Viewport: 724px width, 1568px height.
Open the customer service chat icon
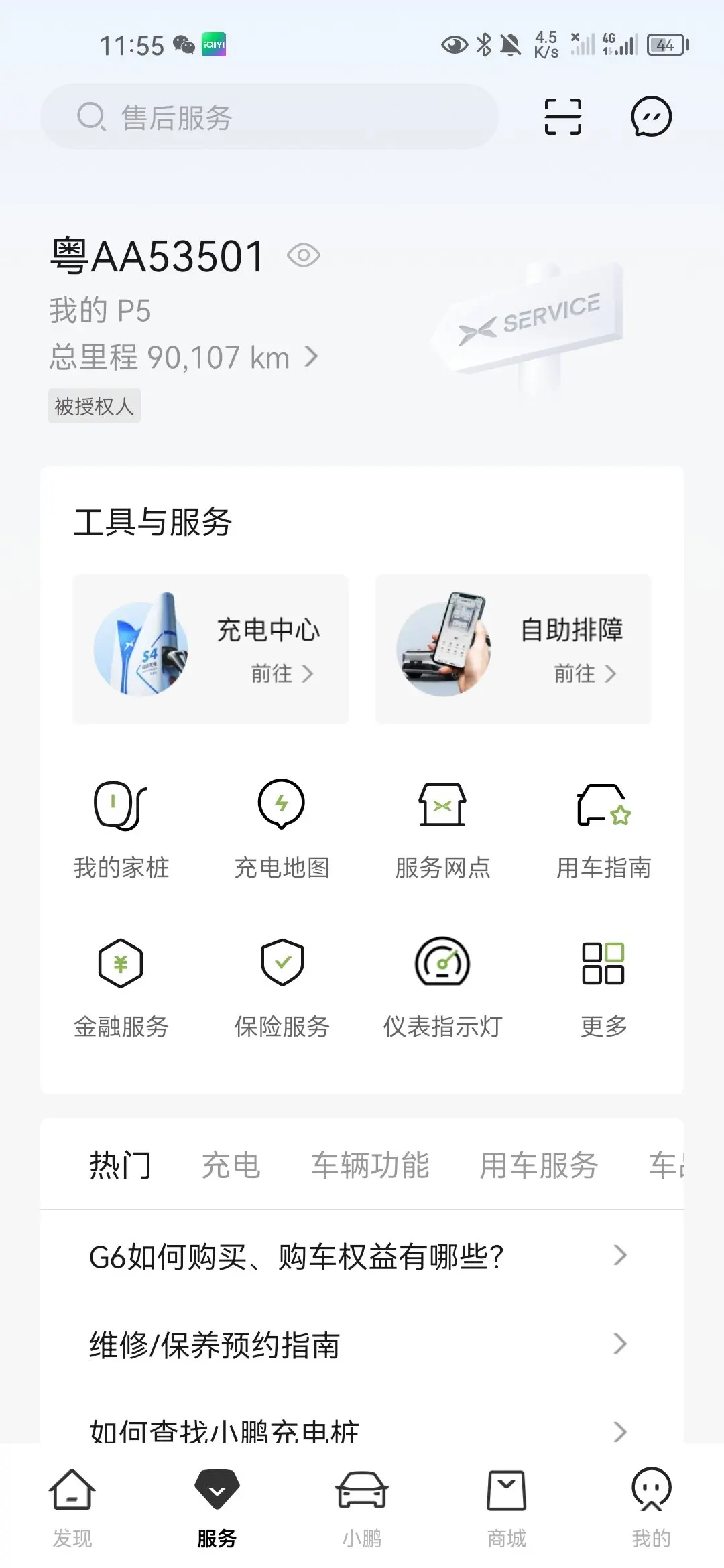tap(651, 117)
